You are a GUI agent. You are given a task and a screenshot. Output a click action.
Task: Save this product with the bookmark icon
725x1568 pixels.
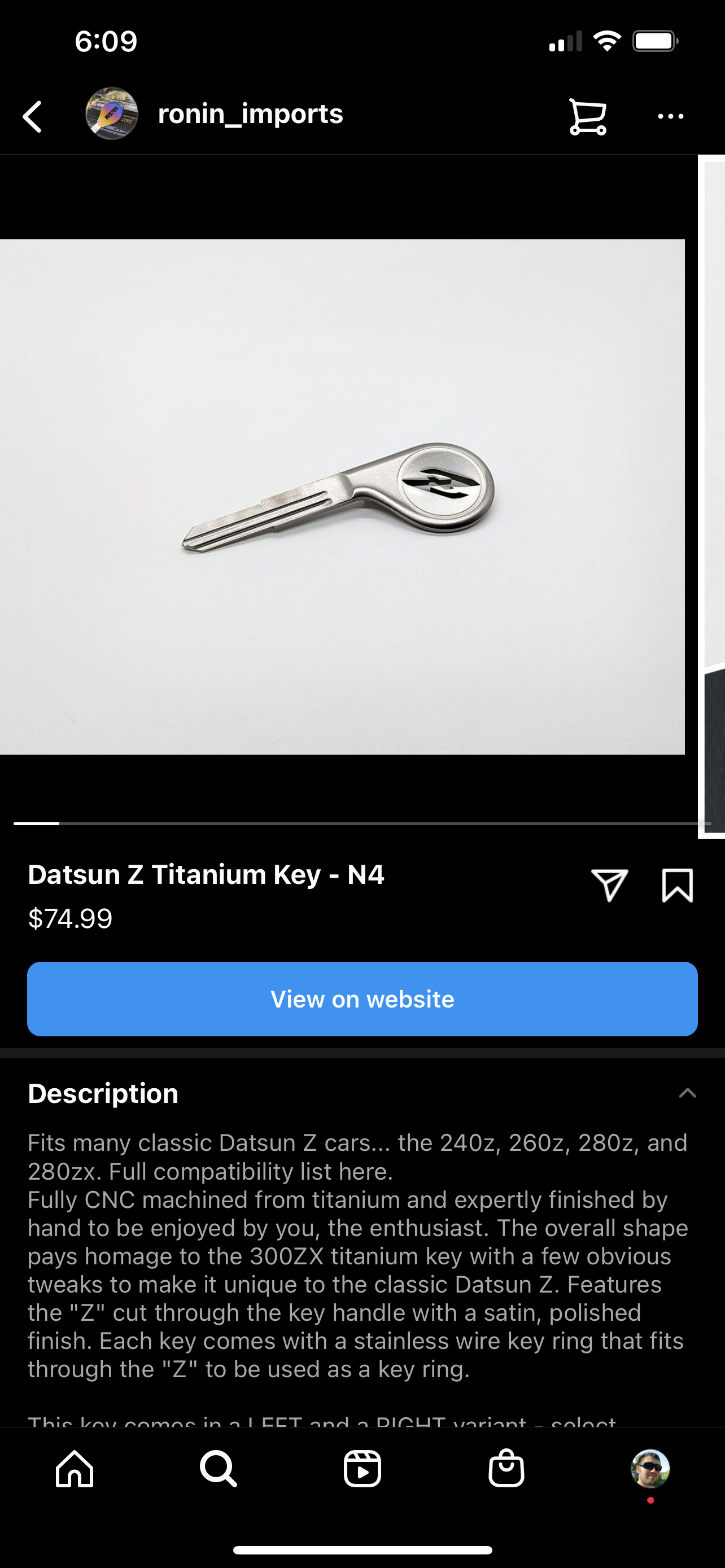[x=677, y=885]
